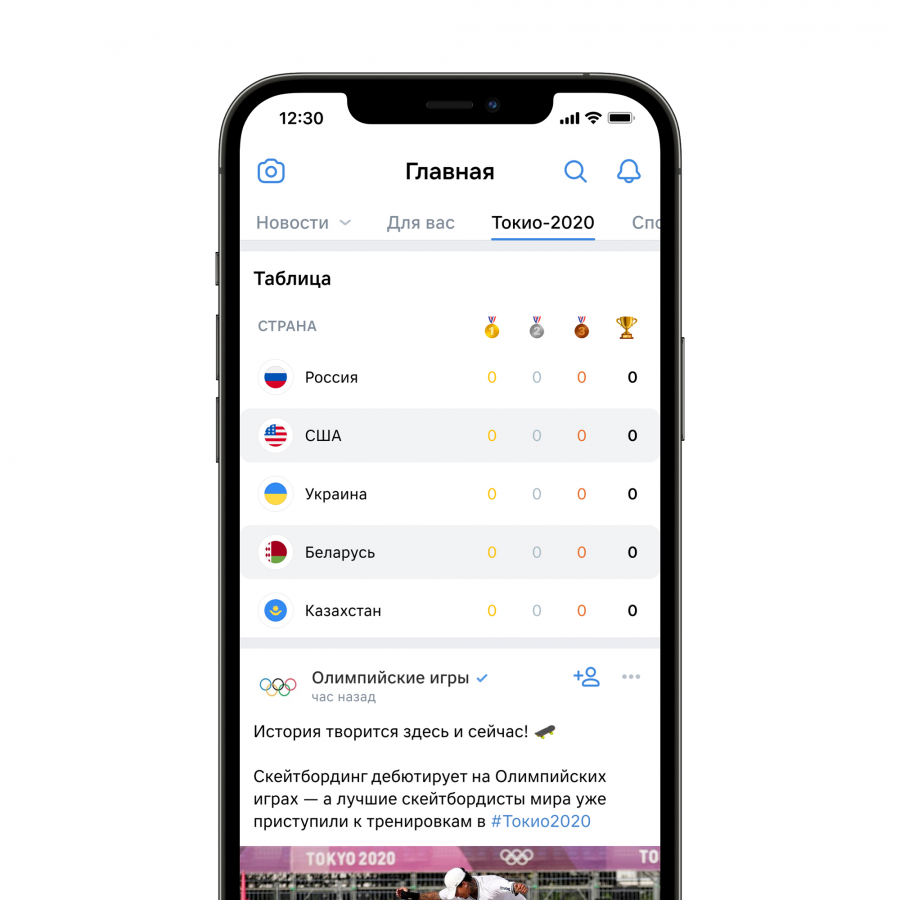Screen dimensions: 900x900
Task: Subscribe to Олимпийские игры via add icon
Action: coord(586,677)
